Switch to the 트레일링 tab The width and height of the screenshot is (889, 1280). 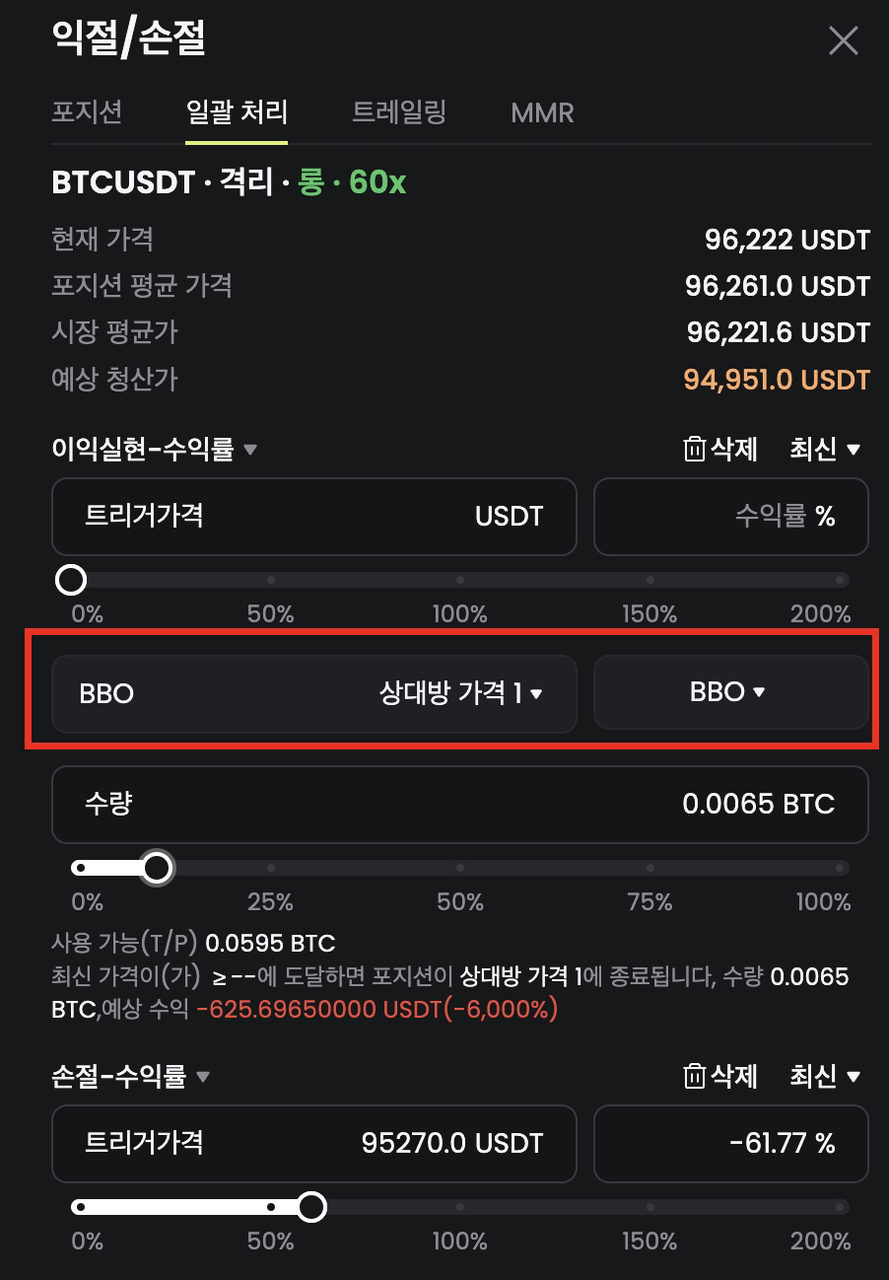point(398,111)
